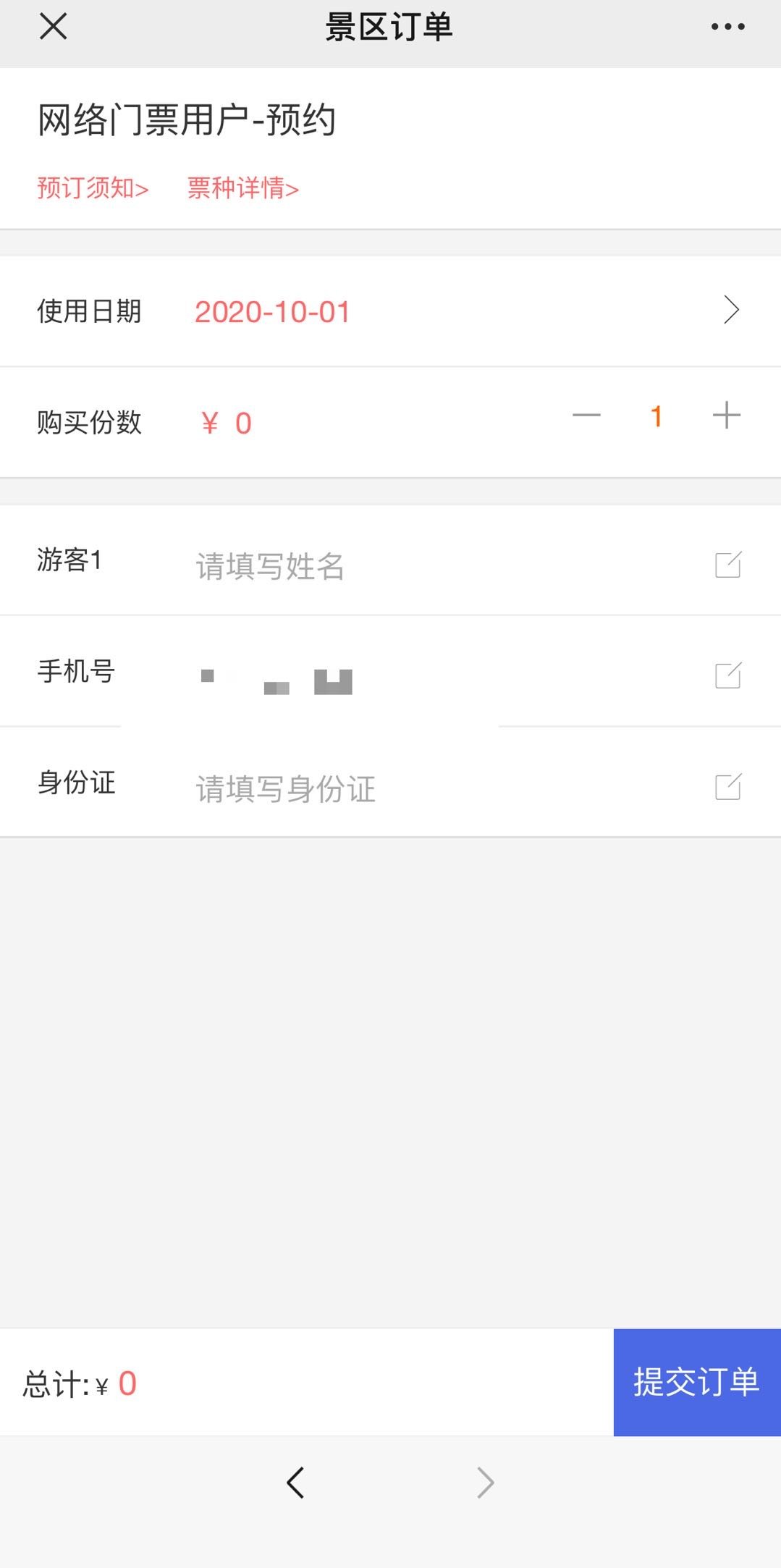Go back with the browser back arrow
Viewport: 781px width, 1568px height.
pos(295,1483)
